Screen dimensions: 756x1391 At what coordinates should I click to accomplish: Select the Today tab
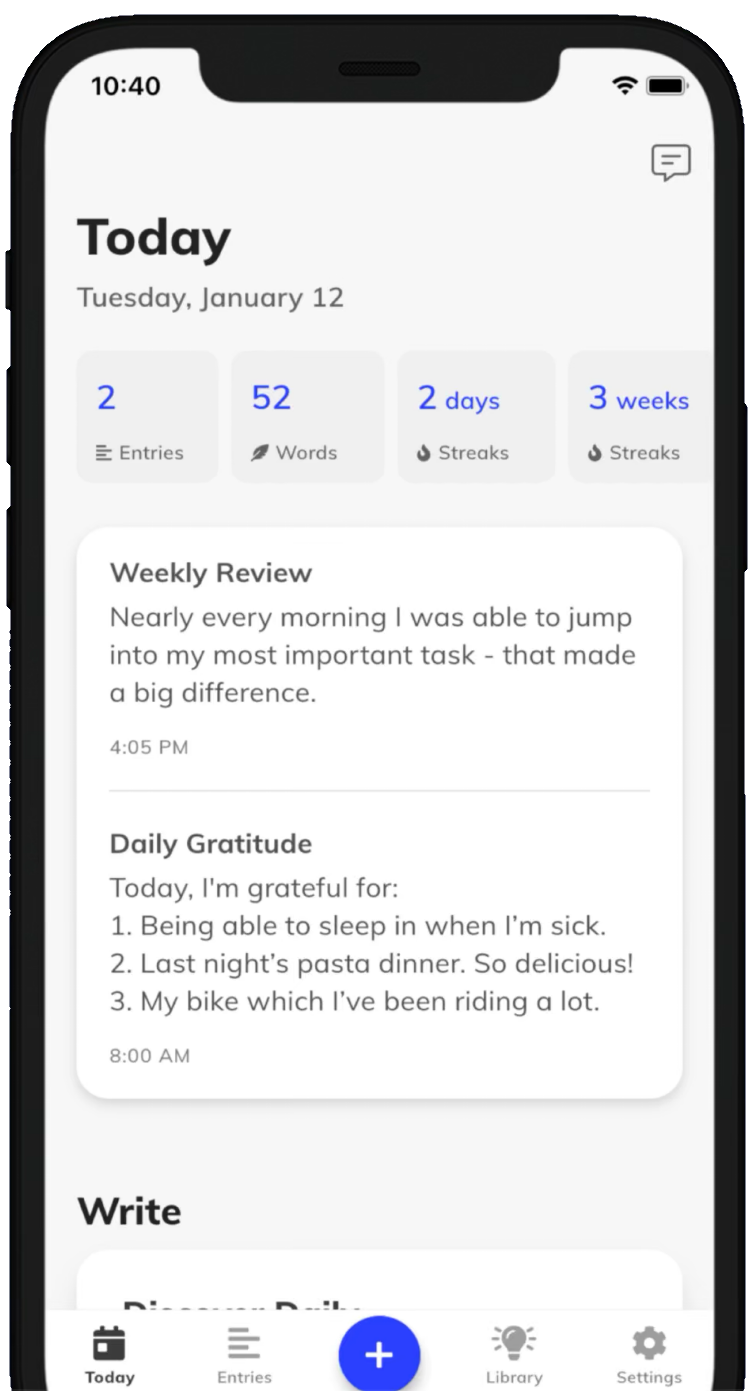109,1354
